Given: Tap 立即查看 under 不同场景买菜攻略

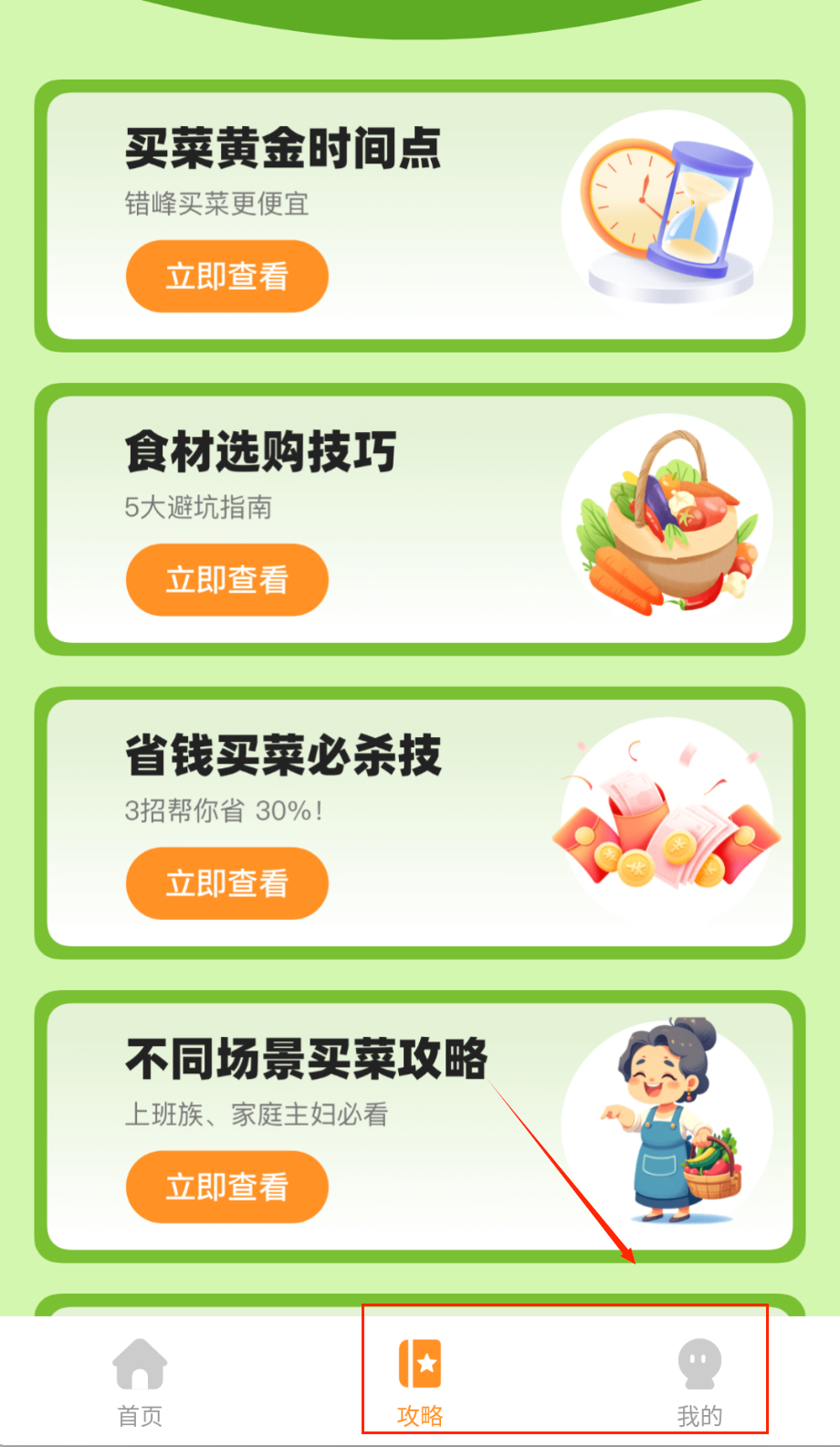Looking at the screenshot, I should [x=226, y=1187].
